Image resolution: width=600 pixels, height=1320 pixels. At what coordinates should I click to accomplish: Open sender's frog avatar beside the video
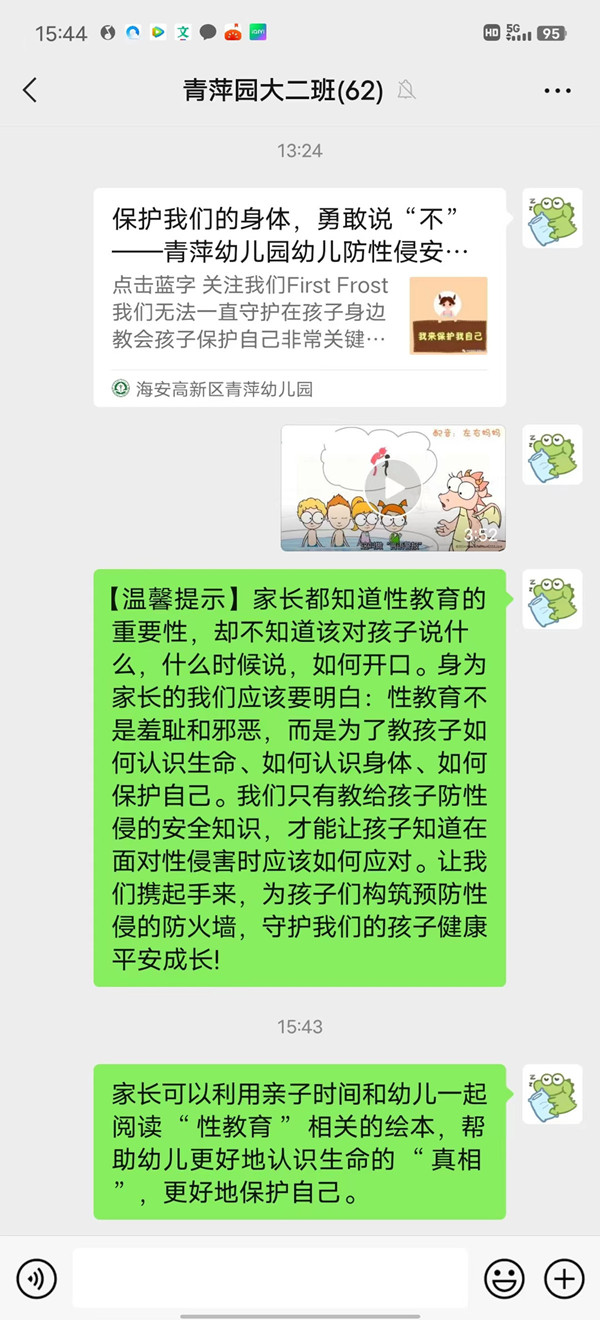[x=552, y=455]
